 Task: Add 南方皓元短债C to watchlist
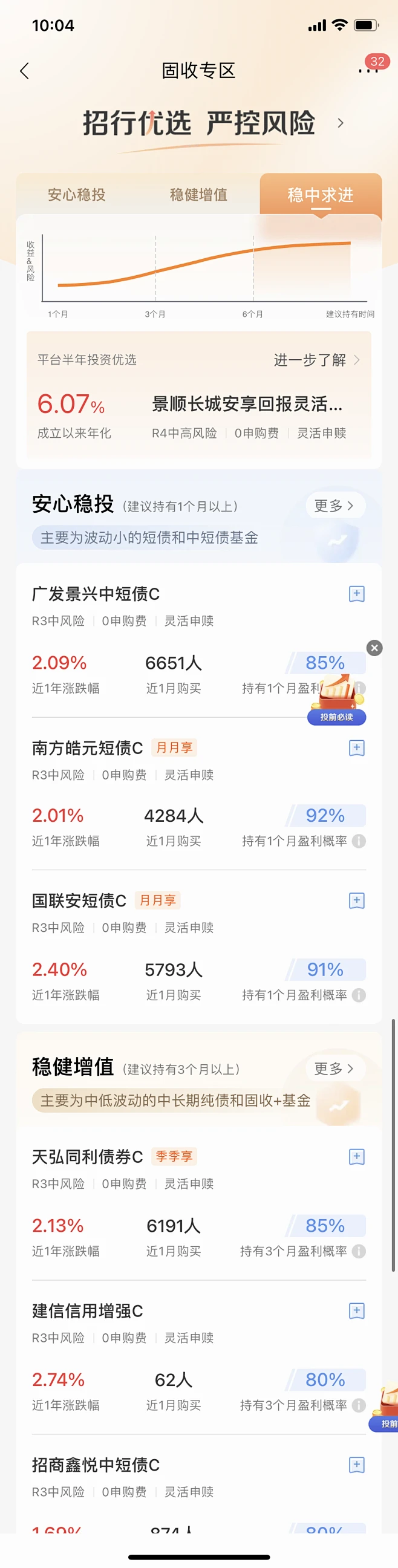[x=357, y=748]
